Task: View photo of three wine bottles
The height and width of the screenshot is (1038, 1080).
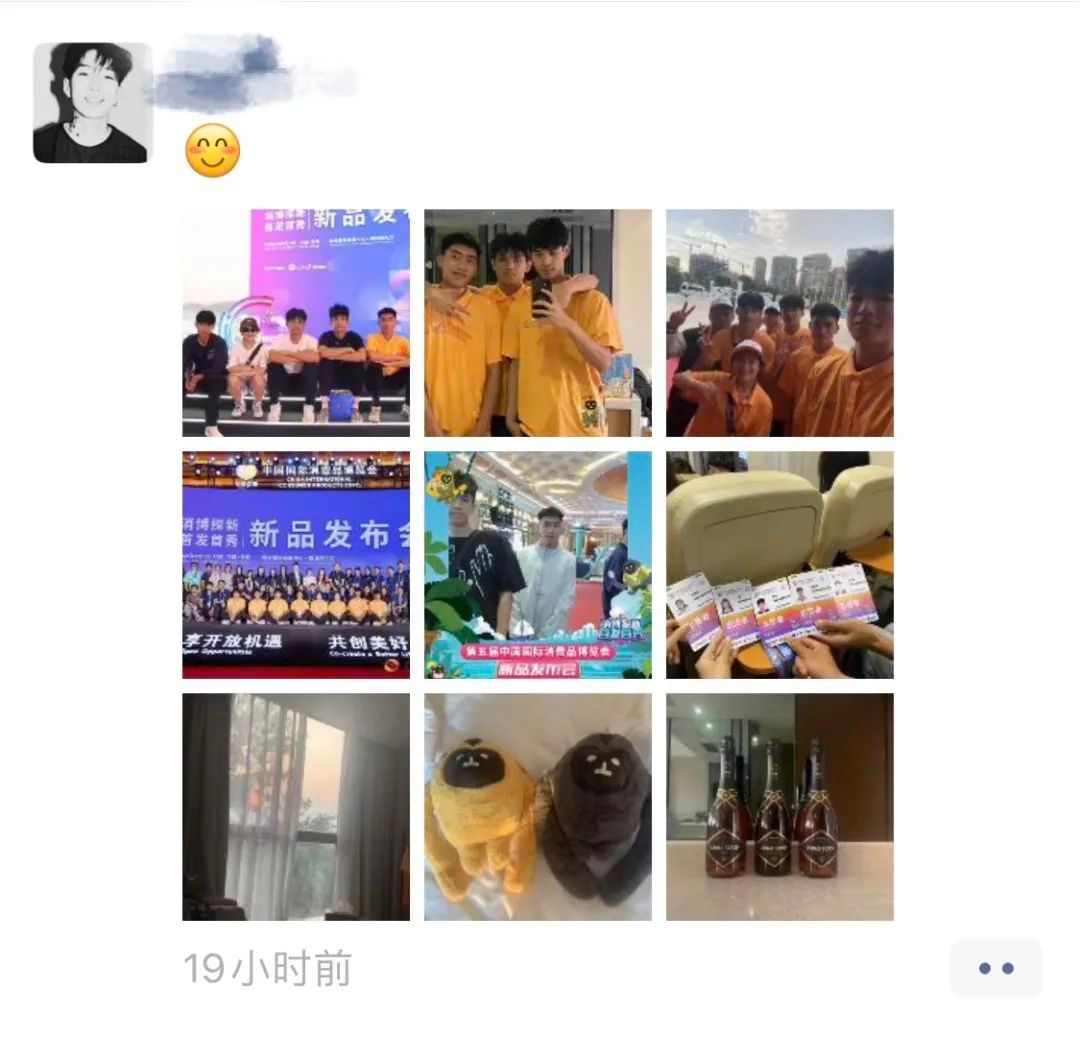Action: [779, 806]
